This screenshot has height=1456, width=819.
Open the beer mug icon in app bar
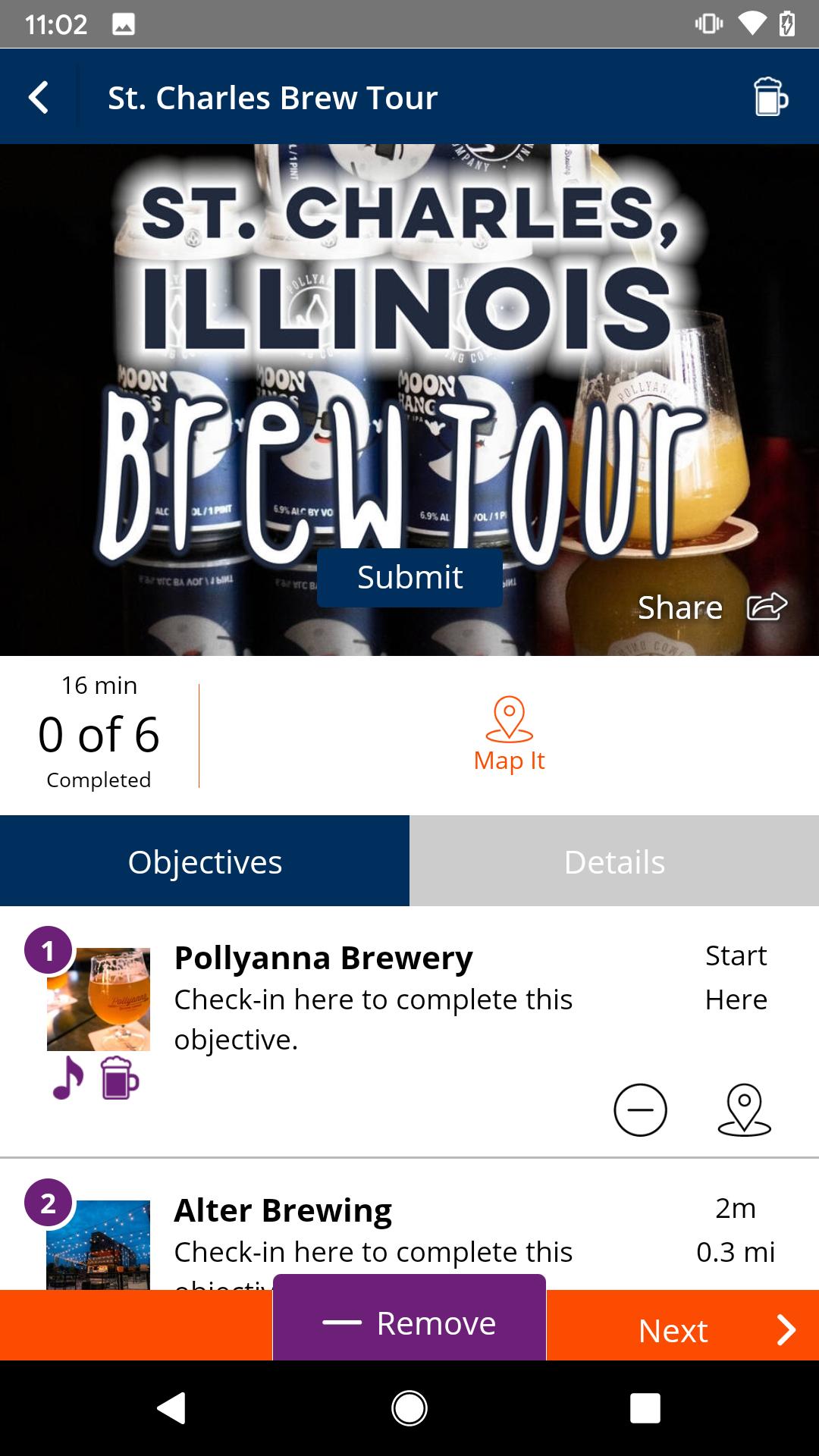pos(770,97)
